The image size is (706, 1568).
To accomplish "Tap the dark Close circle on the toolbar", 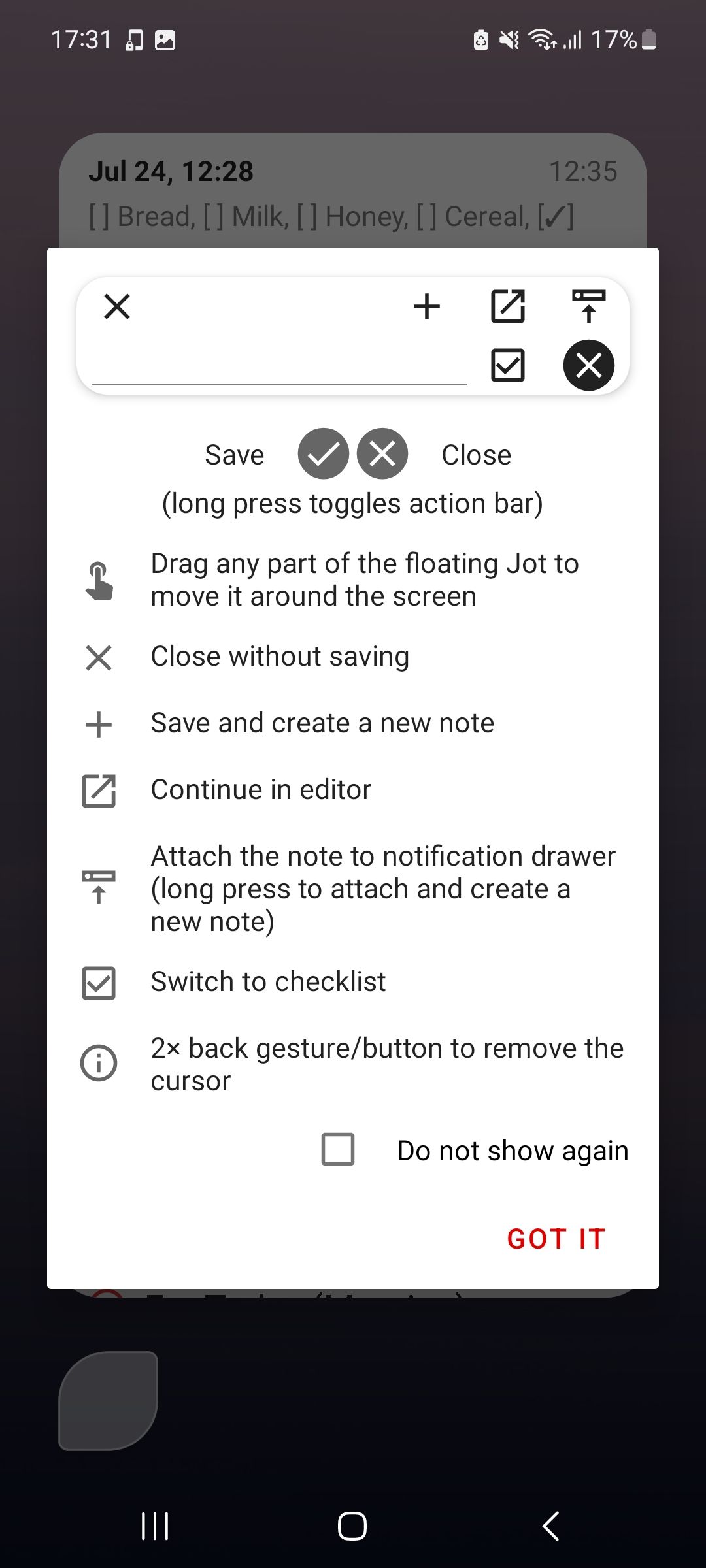I will coord(588,365).
